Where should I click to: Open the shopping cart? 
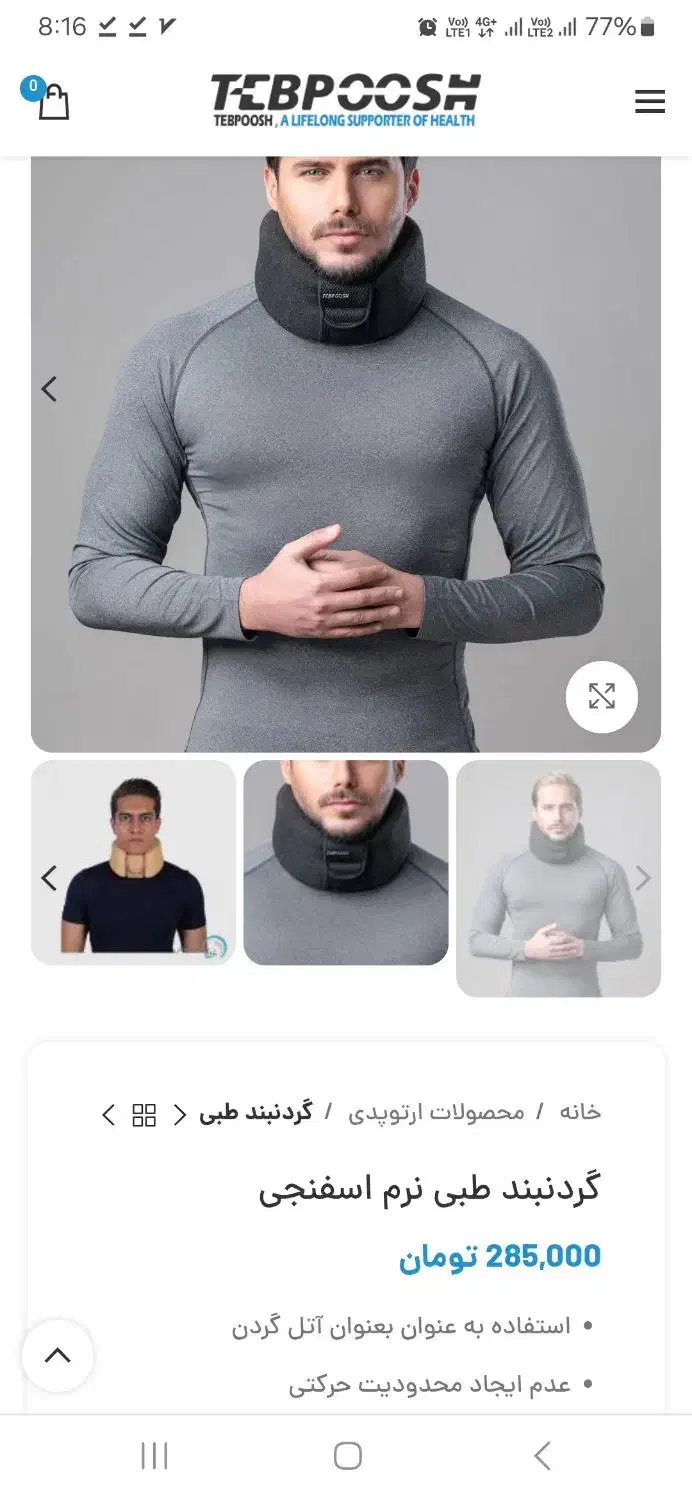[52, 101]
